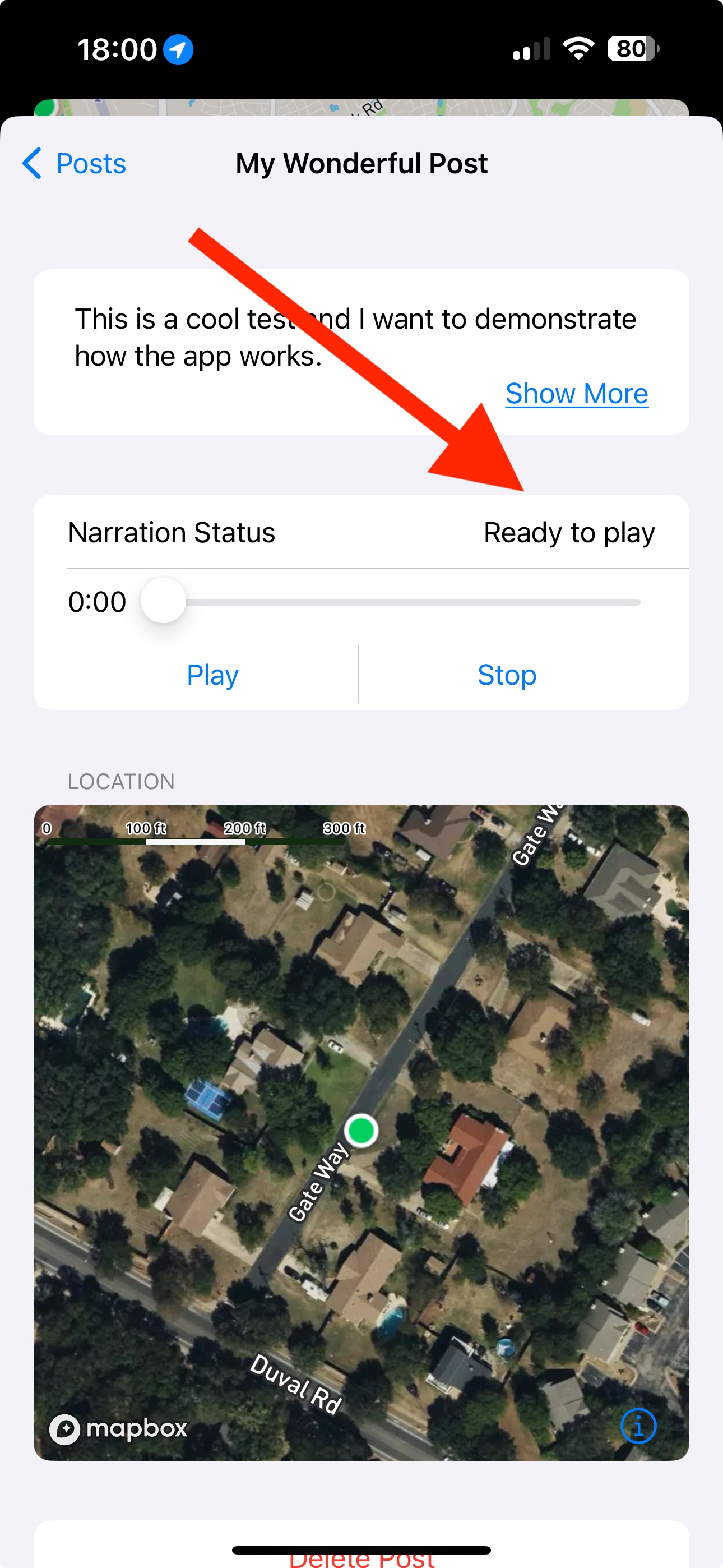Expand text with Show More link
The width and height of the screenshot is (723, 1568).
pyautogui.click(x=576, y=393)
